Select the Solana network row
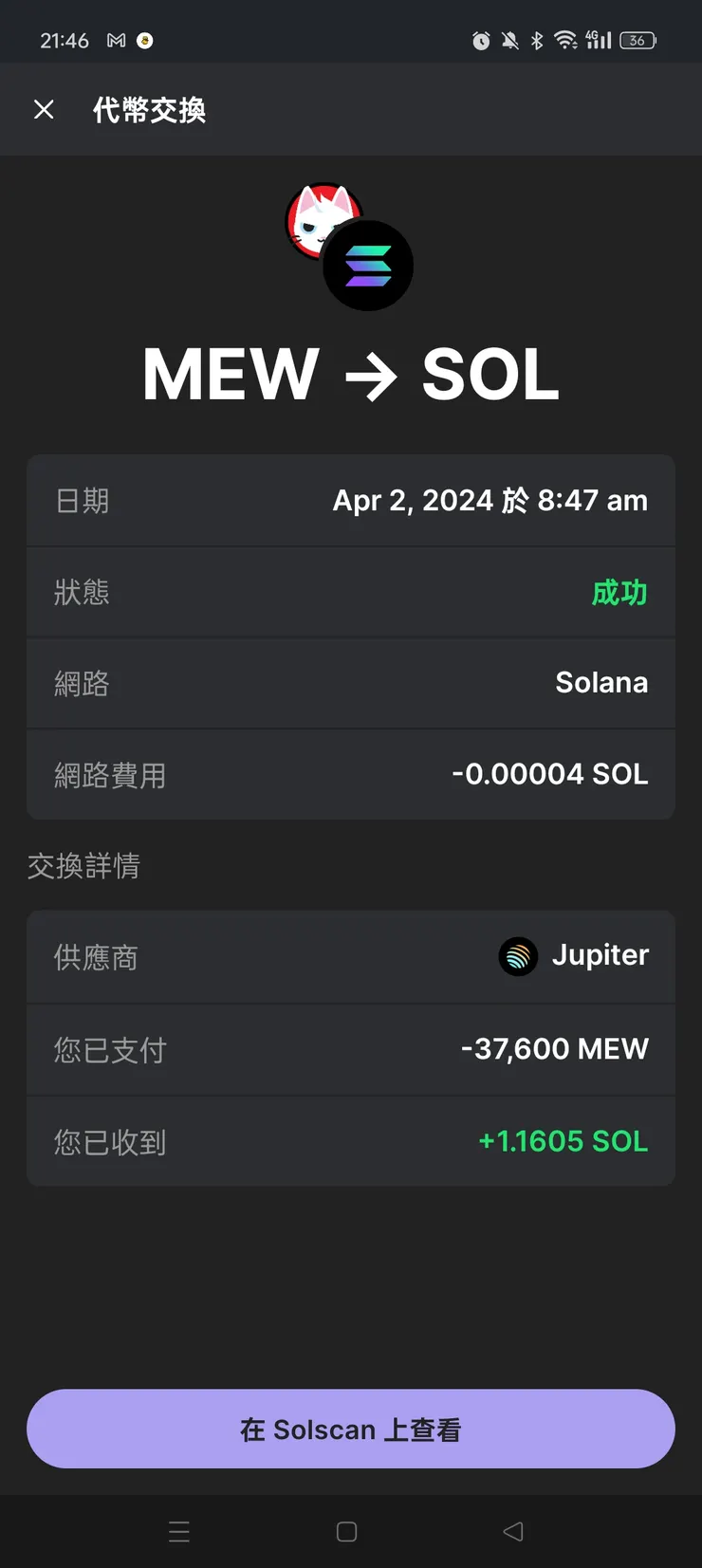The image size is (702, 1568). coord(351,683)
